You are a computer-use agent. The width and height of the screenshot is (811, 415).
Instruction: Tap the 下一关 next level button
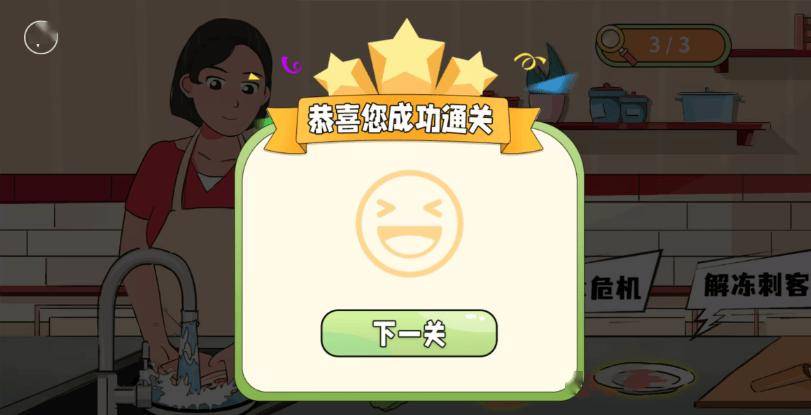(x=408, y=333)
